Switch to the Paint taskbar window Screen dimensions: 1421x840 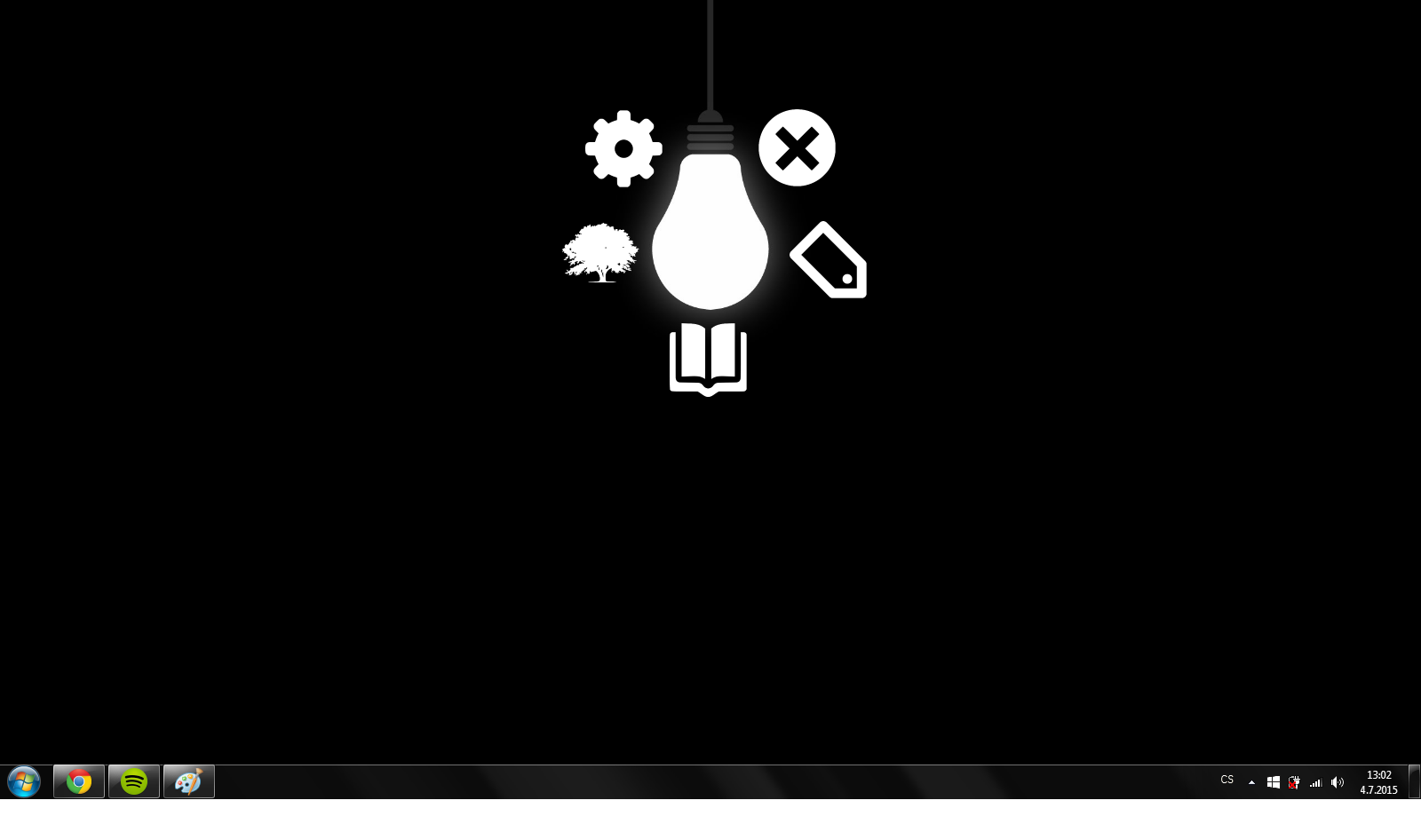pos(189,782)
